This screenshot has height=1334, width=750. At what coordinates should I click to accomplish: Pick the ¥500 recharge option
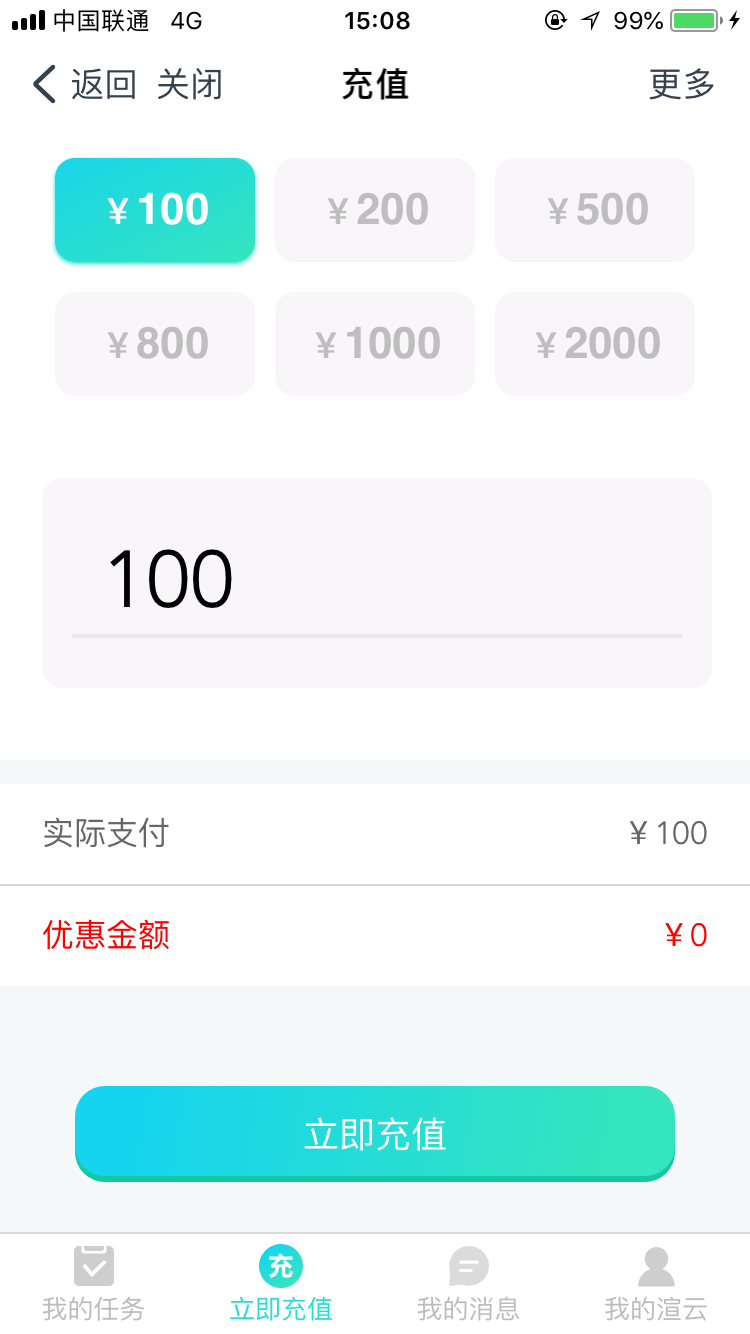[x=595, y=210]
